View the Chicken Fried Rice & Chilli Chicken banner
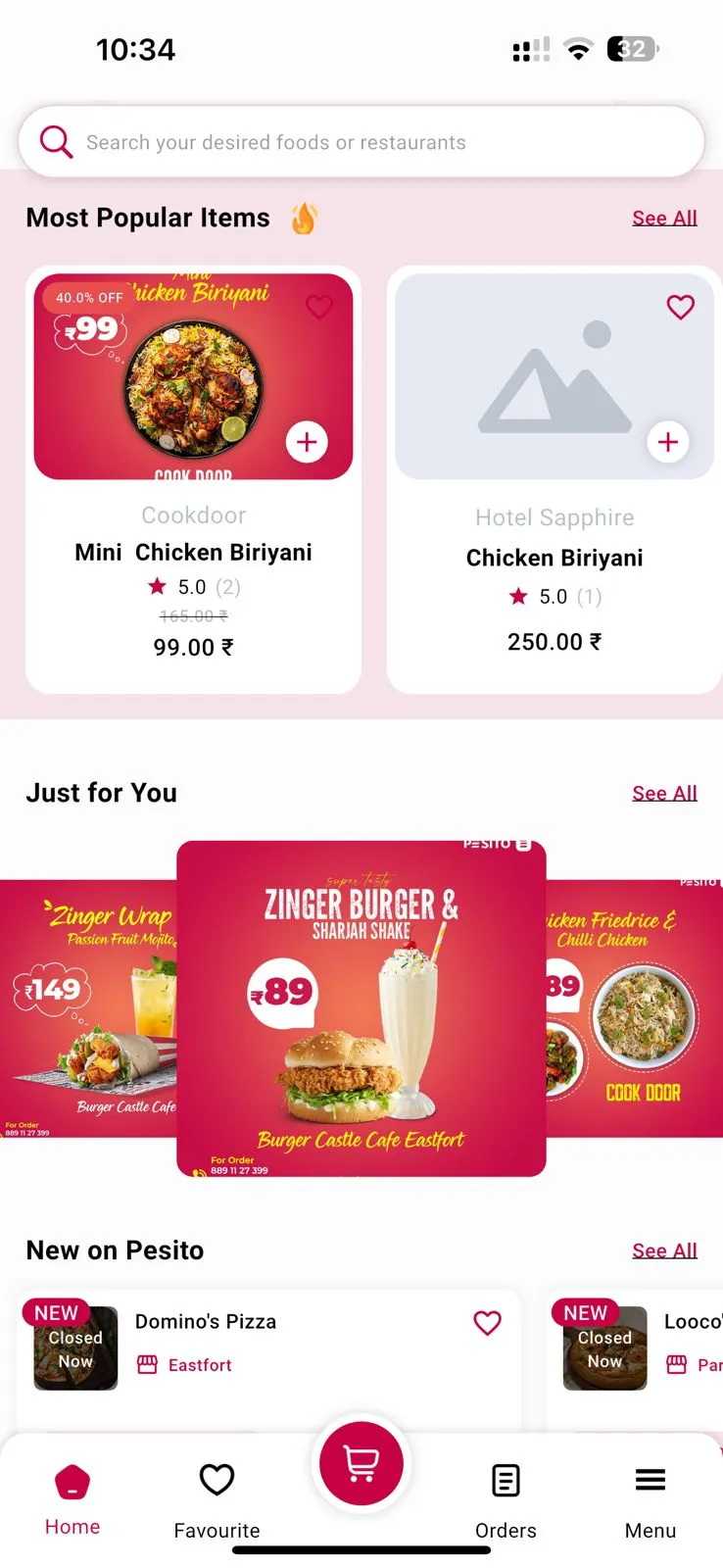The width and height of the screenshot is (723, 1568). coord(635,1009)
